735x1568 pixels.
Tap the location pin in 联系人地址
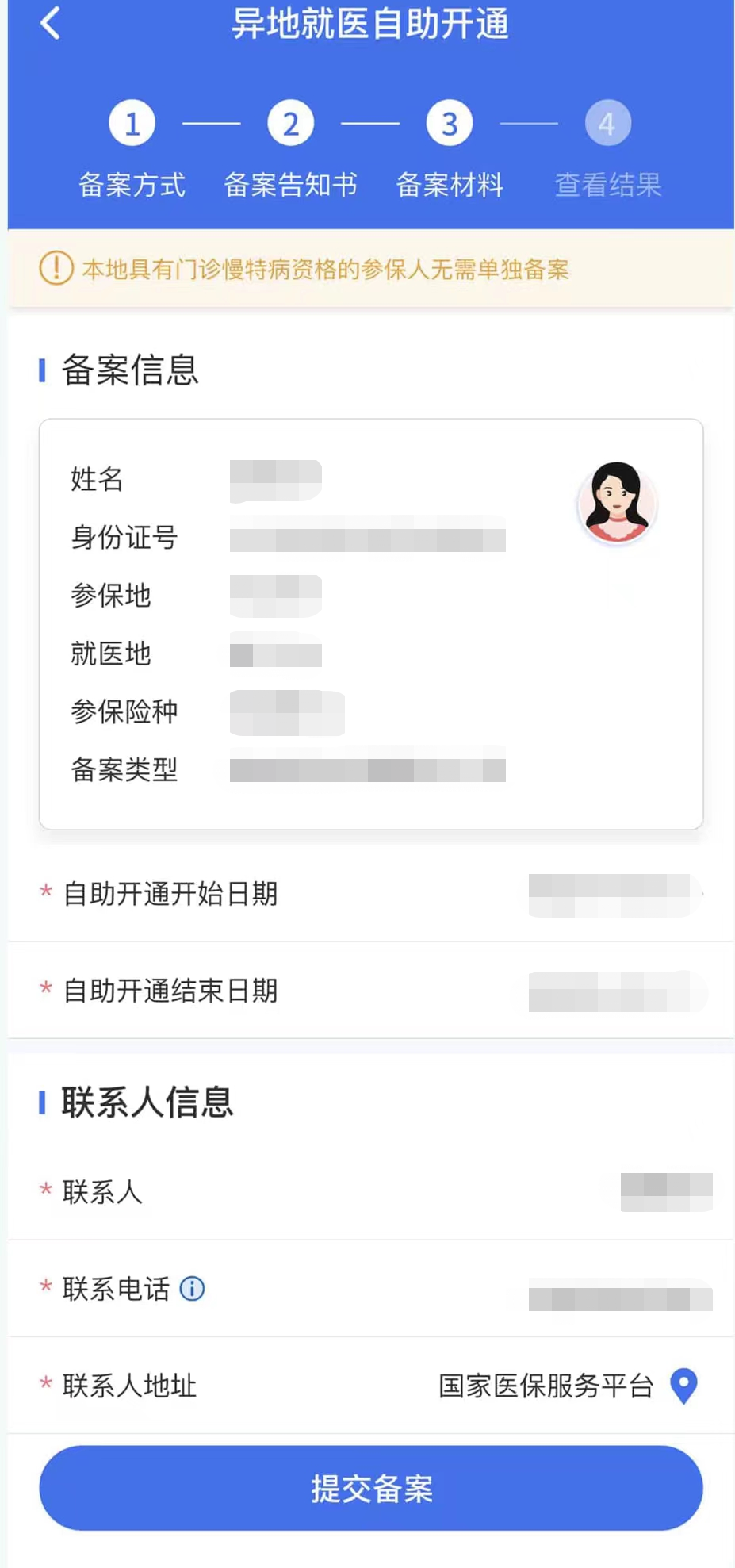tap(683, 1386)
